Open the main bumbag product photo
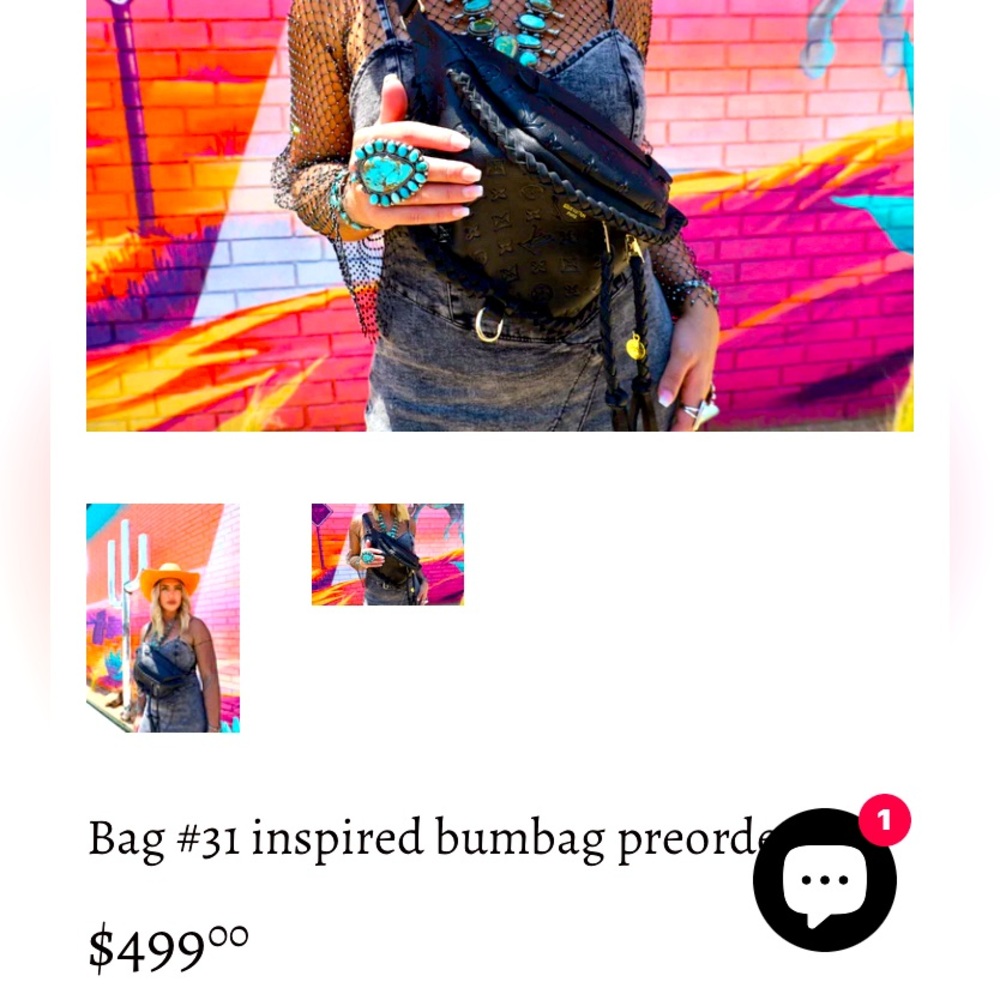The width and height of the screenshot is (1000, 1000). point(500,215)
